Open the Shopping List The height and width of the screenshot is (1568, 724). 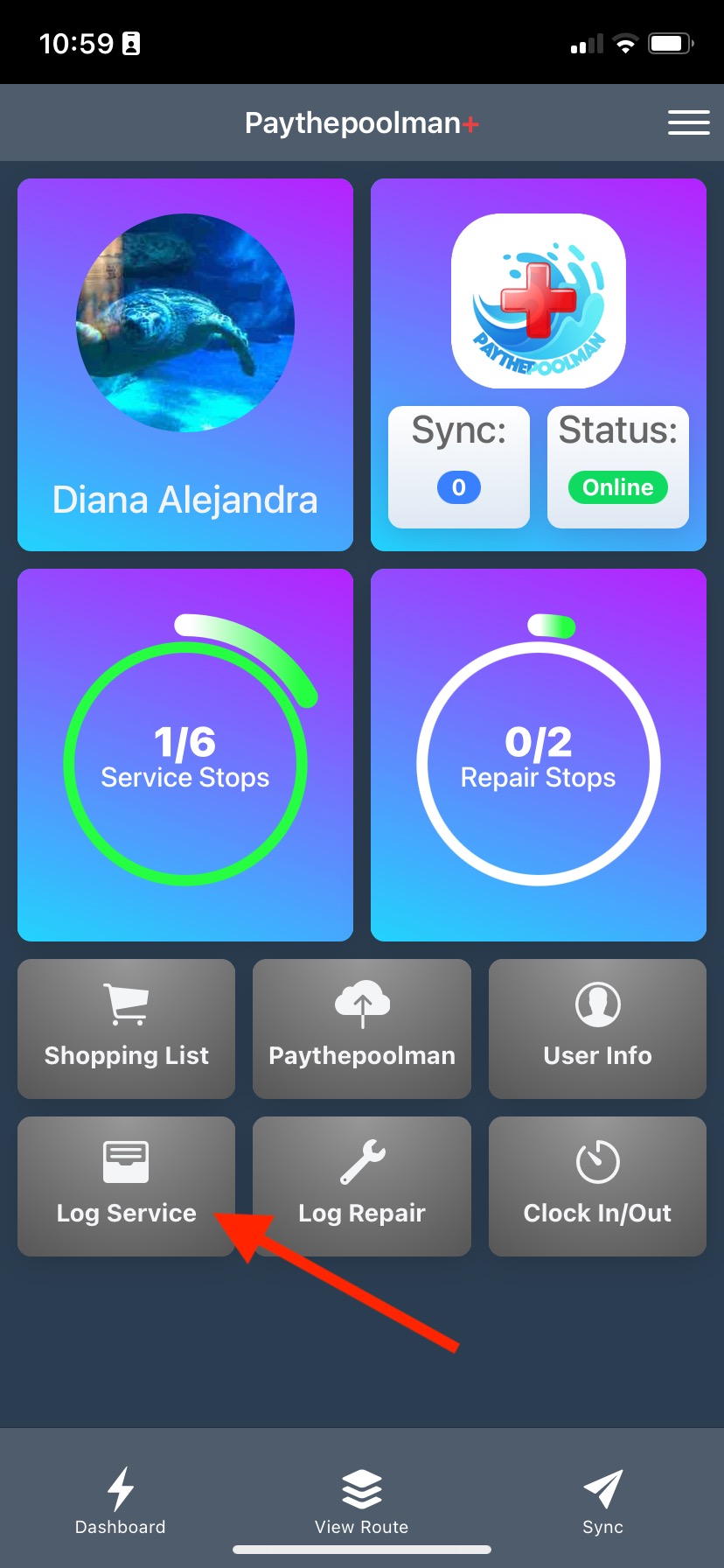coord(127,1029)
